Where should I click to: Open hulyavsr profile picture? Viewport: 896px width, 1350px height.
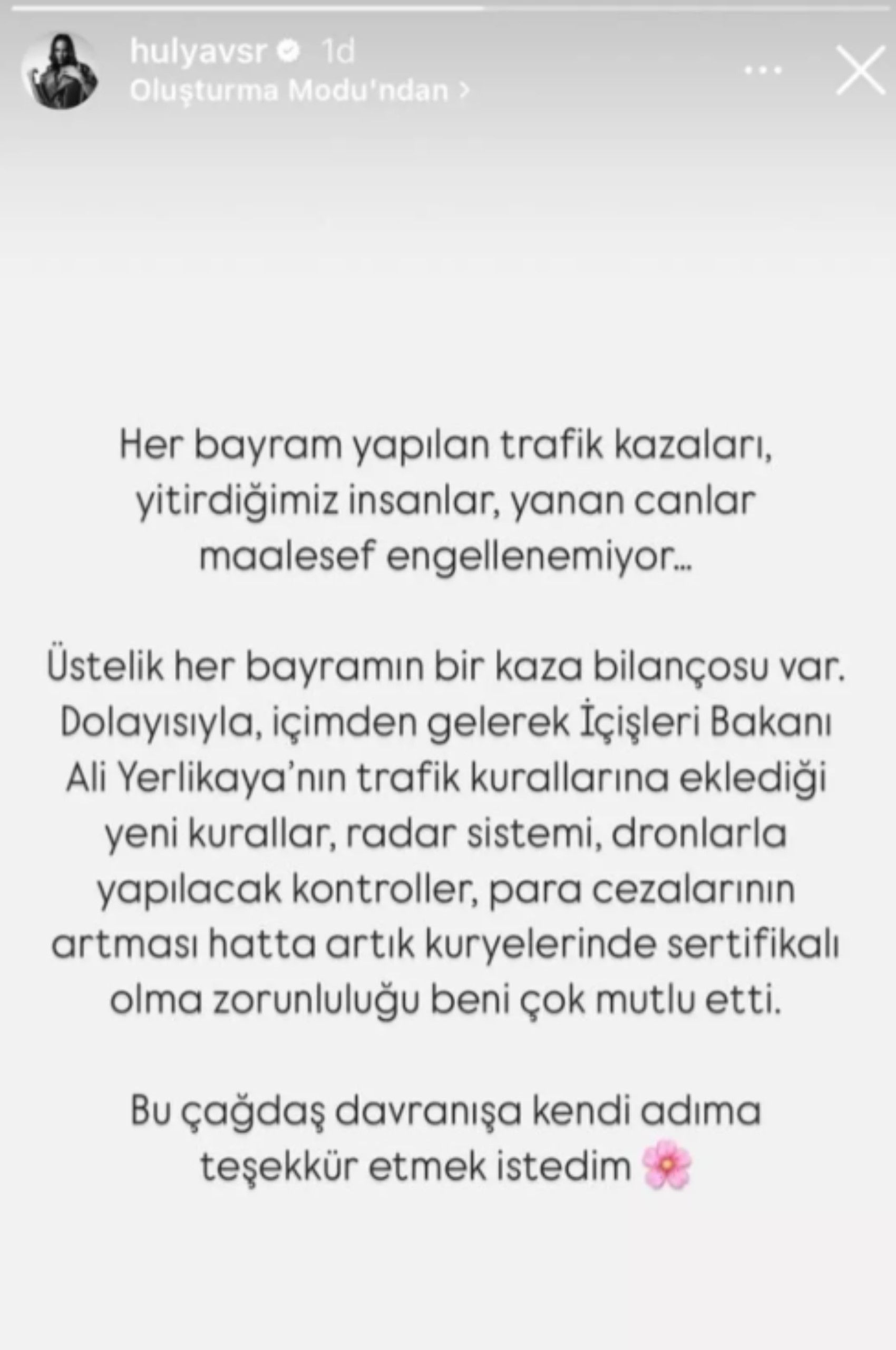coord(60,71)
